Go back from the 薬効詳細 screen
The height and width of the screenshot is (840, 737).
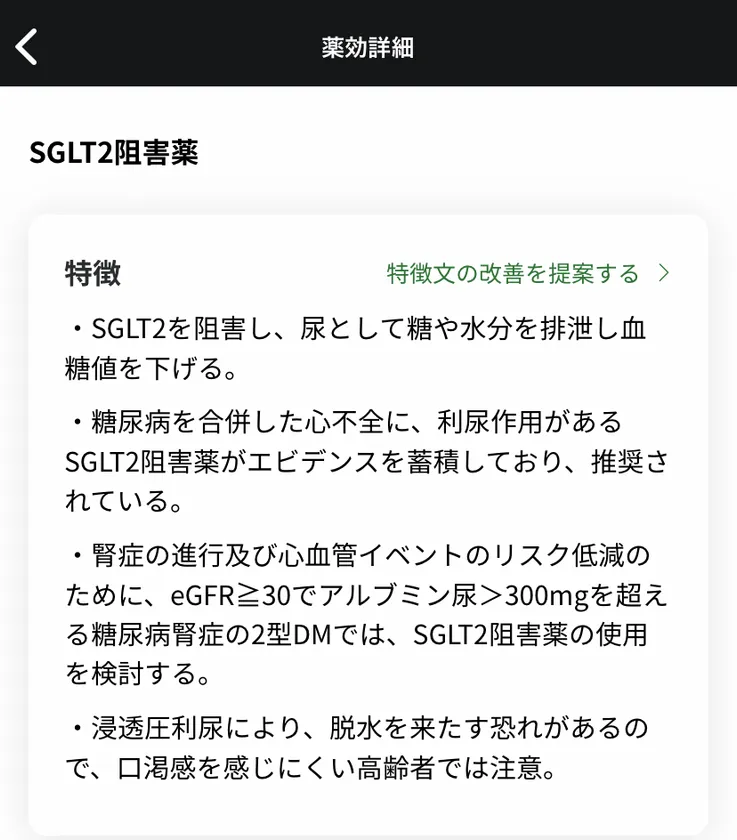pos(27,46)
